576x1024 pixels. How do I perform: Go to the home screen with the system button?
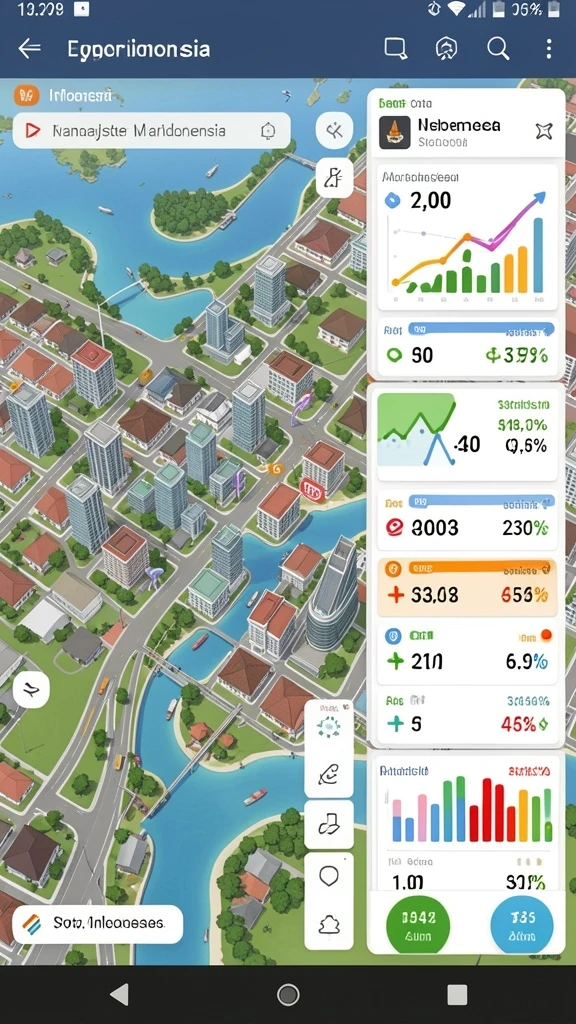tap(288, 995)
